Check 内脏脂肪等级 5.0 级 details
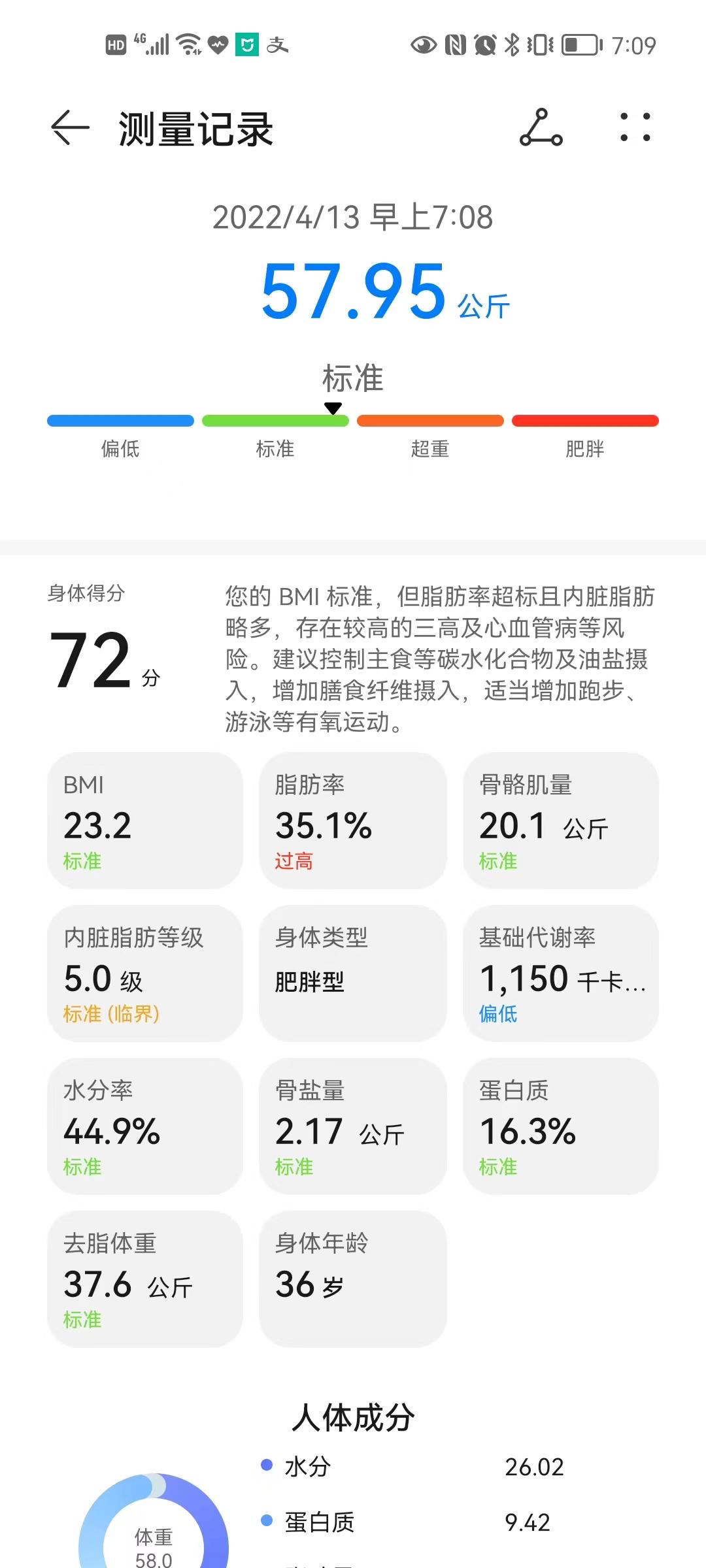This screenshot has width=706, height=1568. (x=145, y=973)
